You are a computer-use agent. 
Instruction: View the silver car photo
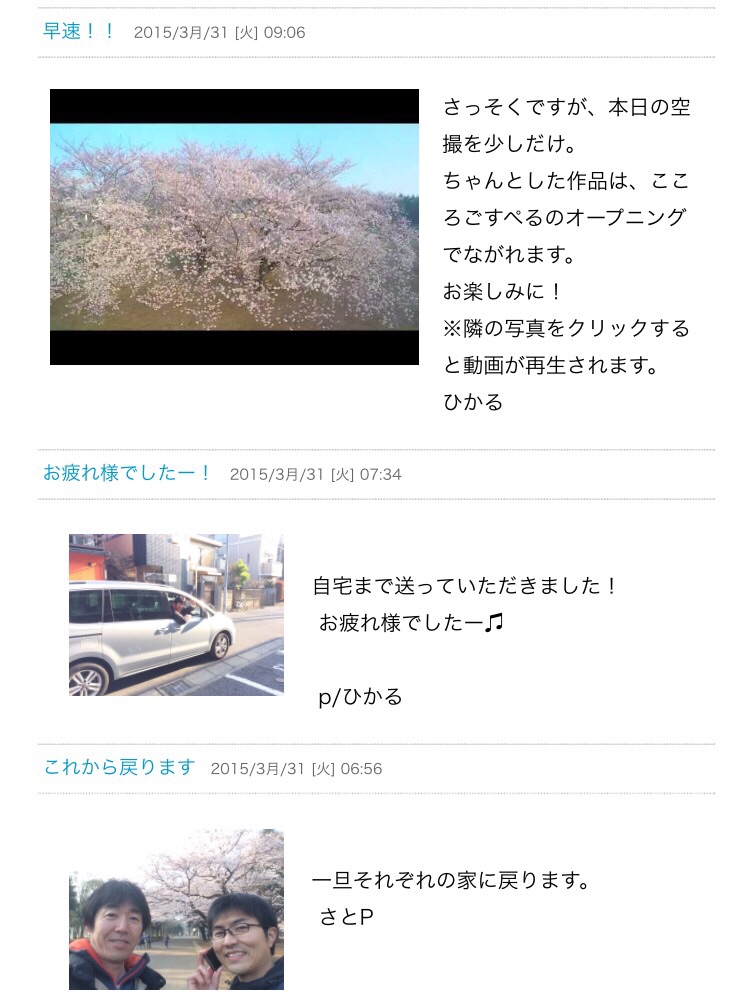tap(176, 614)
